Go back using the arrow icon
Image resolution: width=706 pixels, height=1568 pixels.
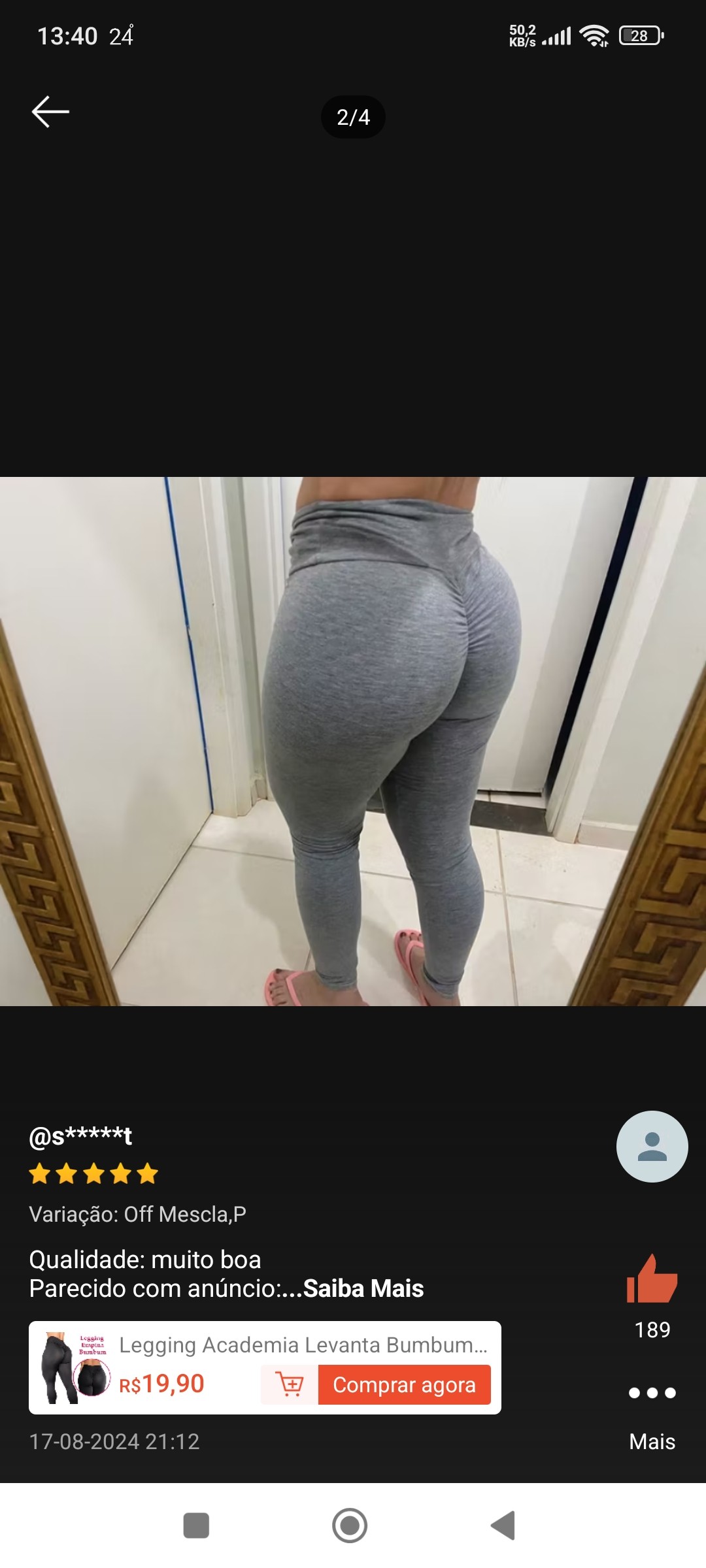(x=50, y=112)
